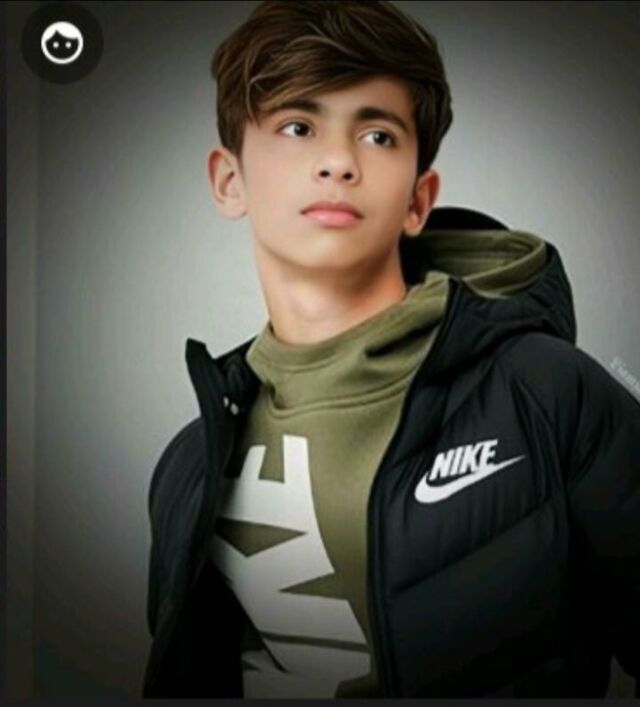
Task: Tap the face icon button
Action: point(61,44)
